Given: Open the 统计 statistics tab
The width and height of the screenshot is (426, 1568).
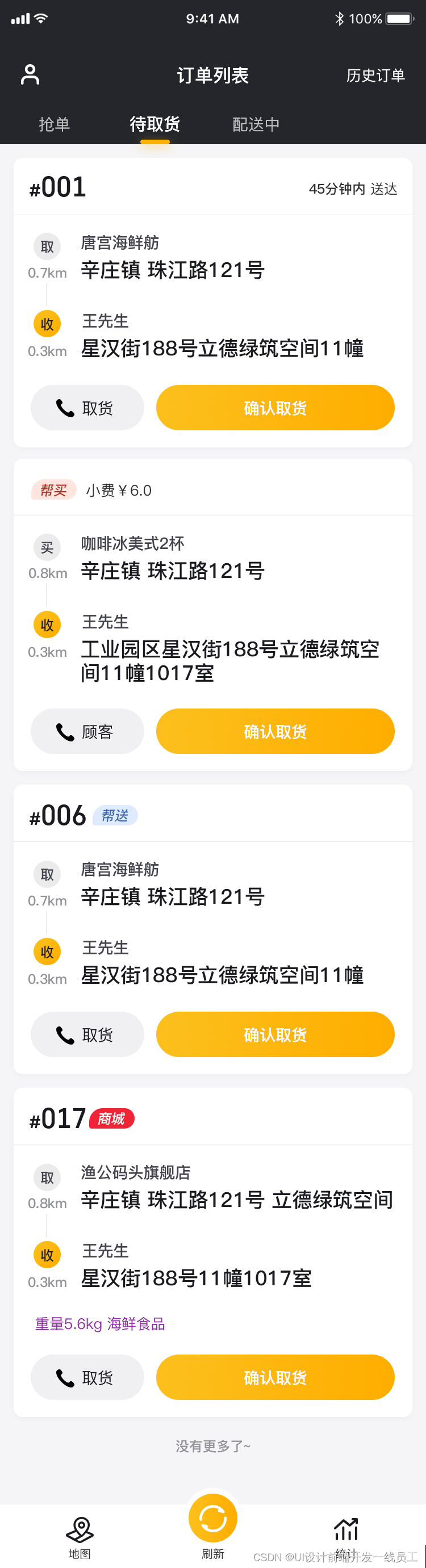Looking at the screenshot, I should pyautogui.click(x=346, y=1536).
